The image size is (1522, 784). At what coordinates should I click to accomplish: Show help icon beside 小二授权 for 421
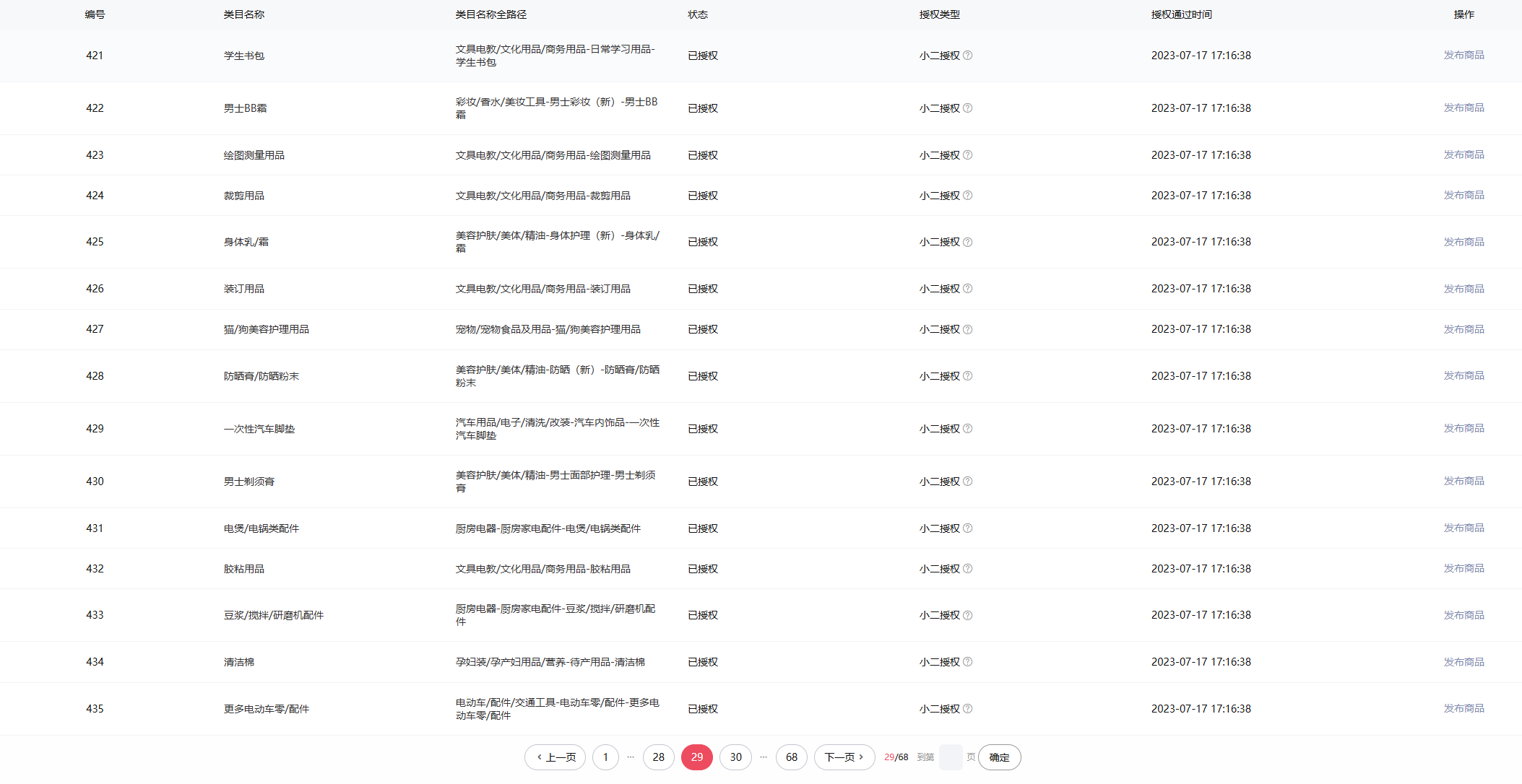tap(968, 56)
